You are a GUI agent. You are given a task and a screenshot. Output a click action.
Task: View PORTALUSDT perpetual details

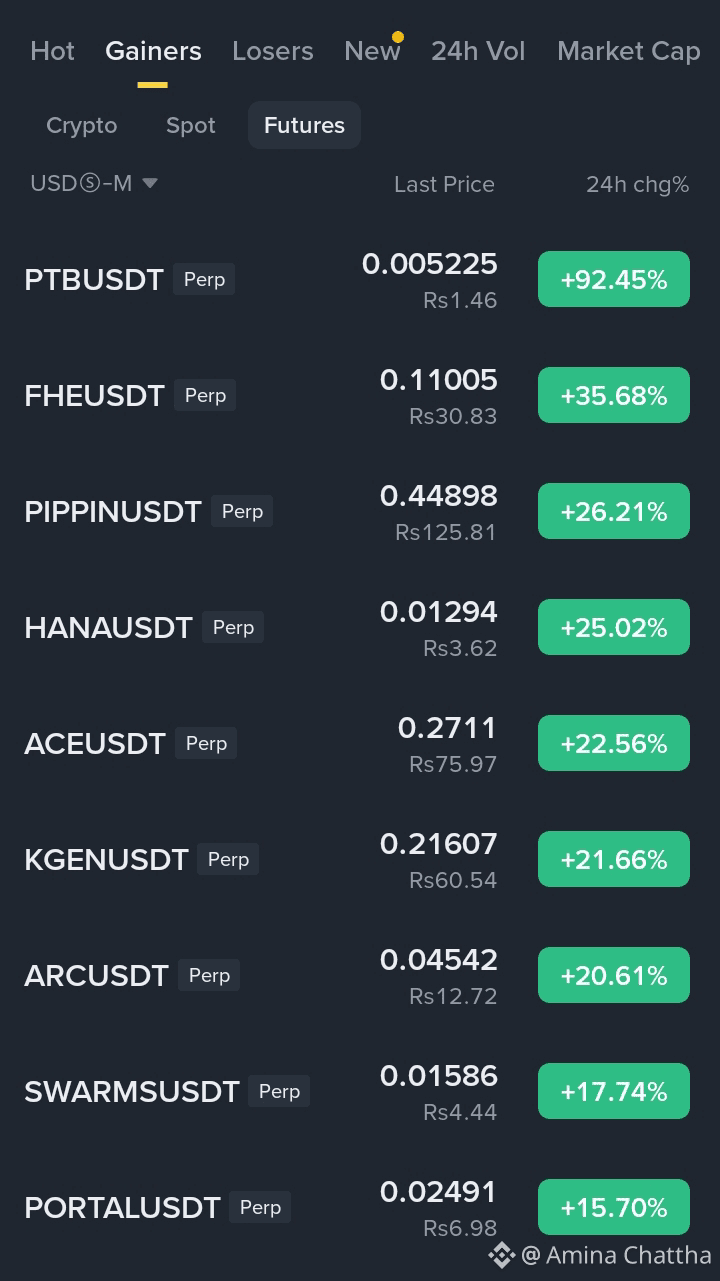coord(360,1208)
